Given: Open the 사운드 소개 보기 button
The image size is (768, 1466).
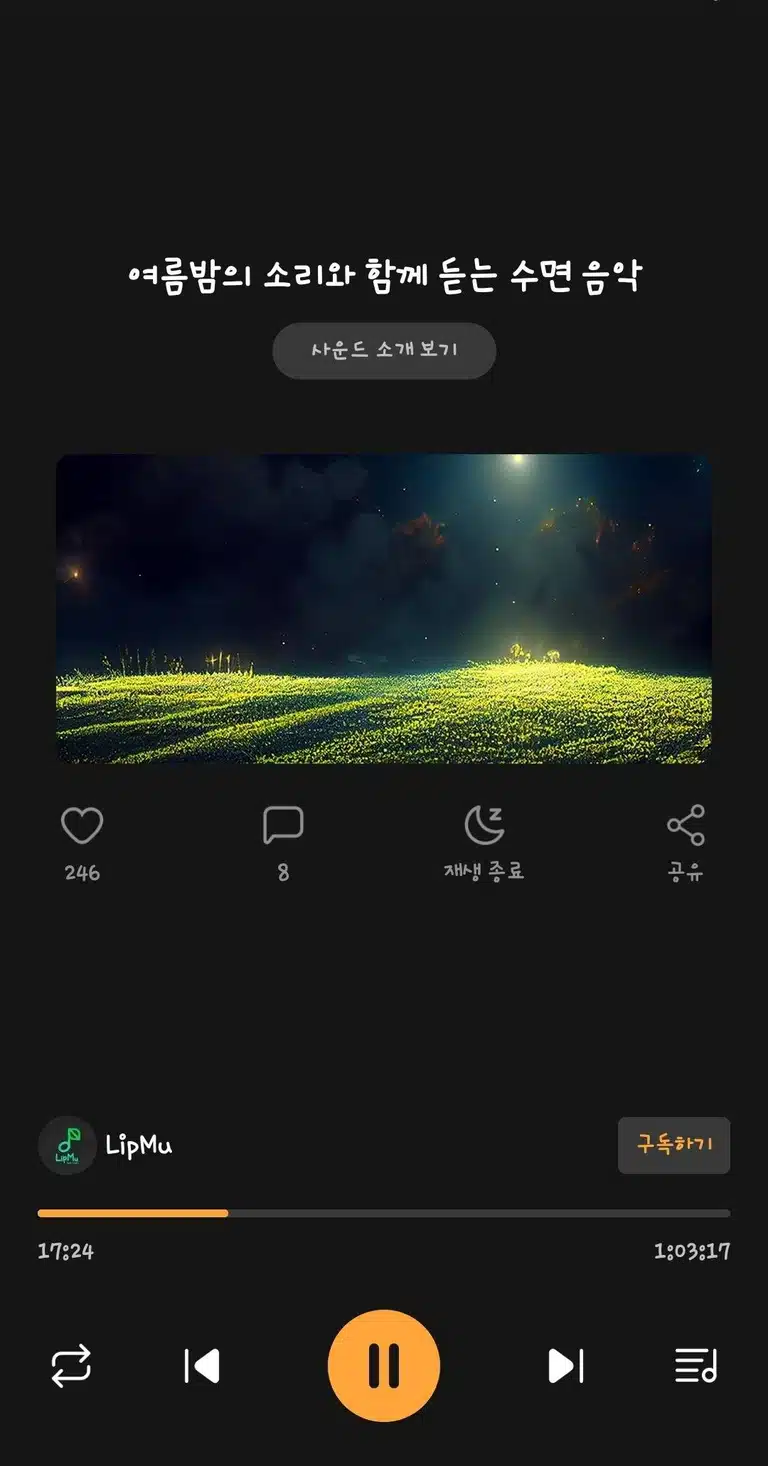Looking at the screenshot, I should tap(384, 350).
